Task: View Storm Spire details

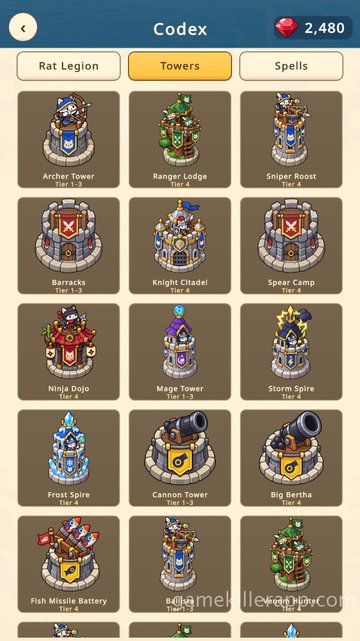Action: (291, 352)
